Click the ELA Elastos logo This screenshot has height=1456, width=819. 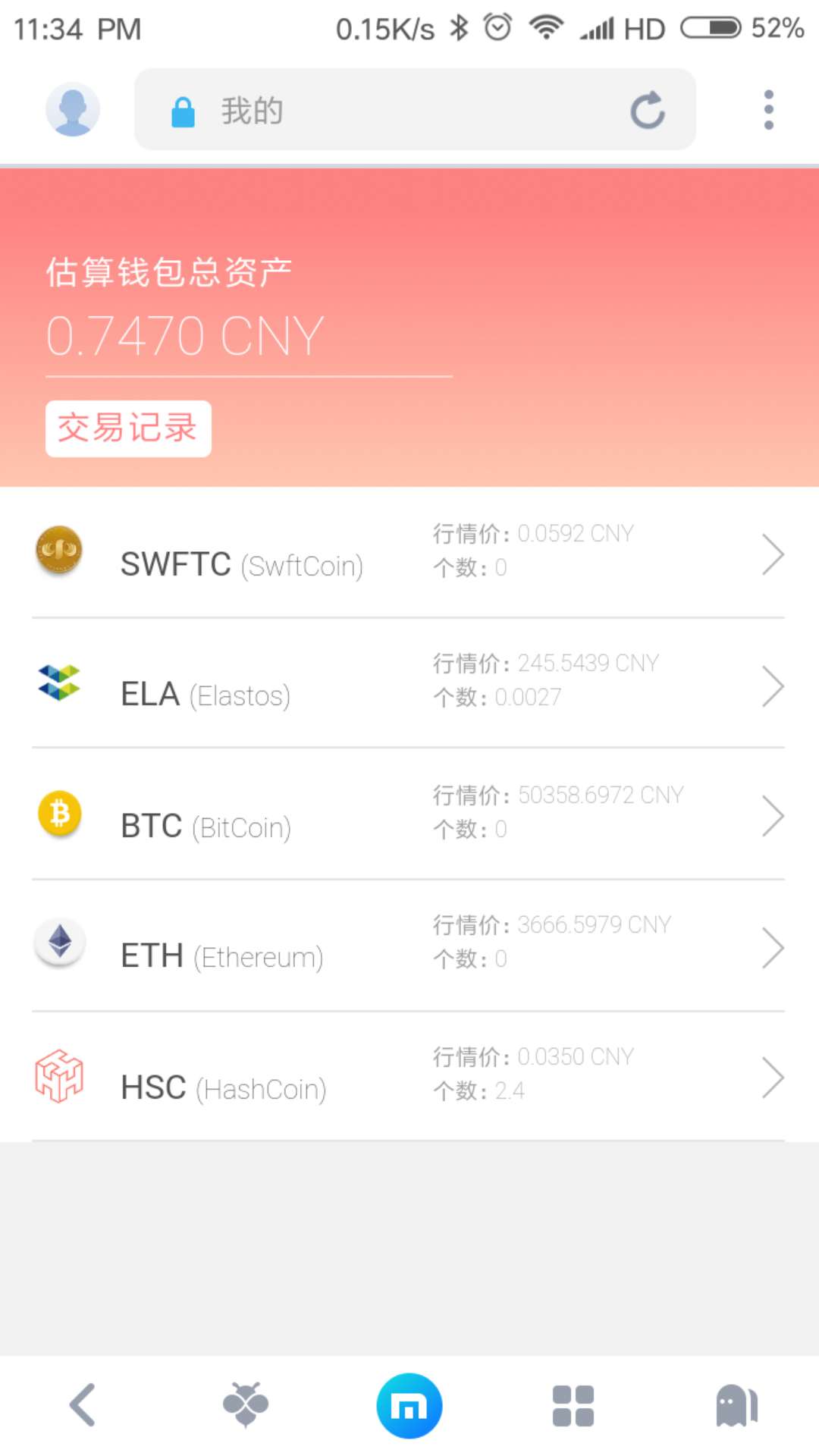coord(59,683)
